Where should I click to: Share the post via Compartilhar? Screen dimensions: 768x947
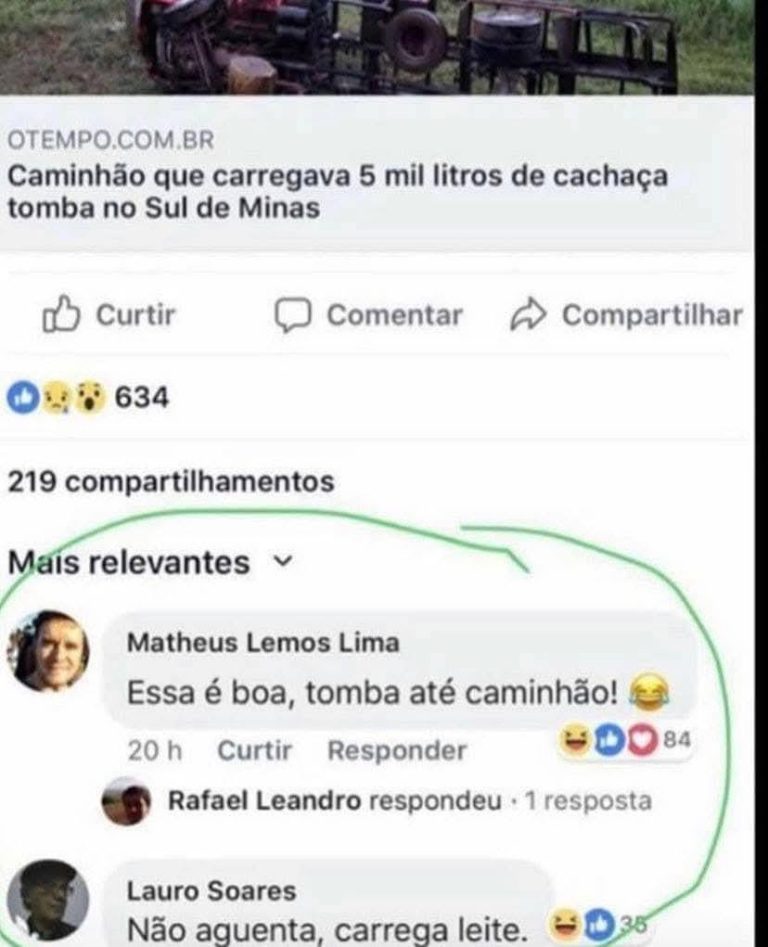point(626,315)
